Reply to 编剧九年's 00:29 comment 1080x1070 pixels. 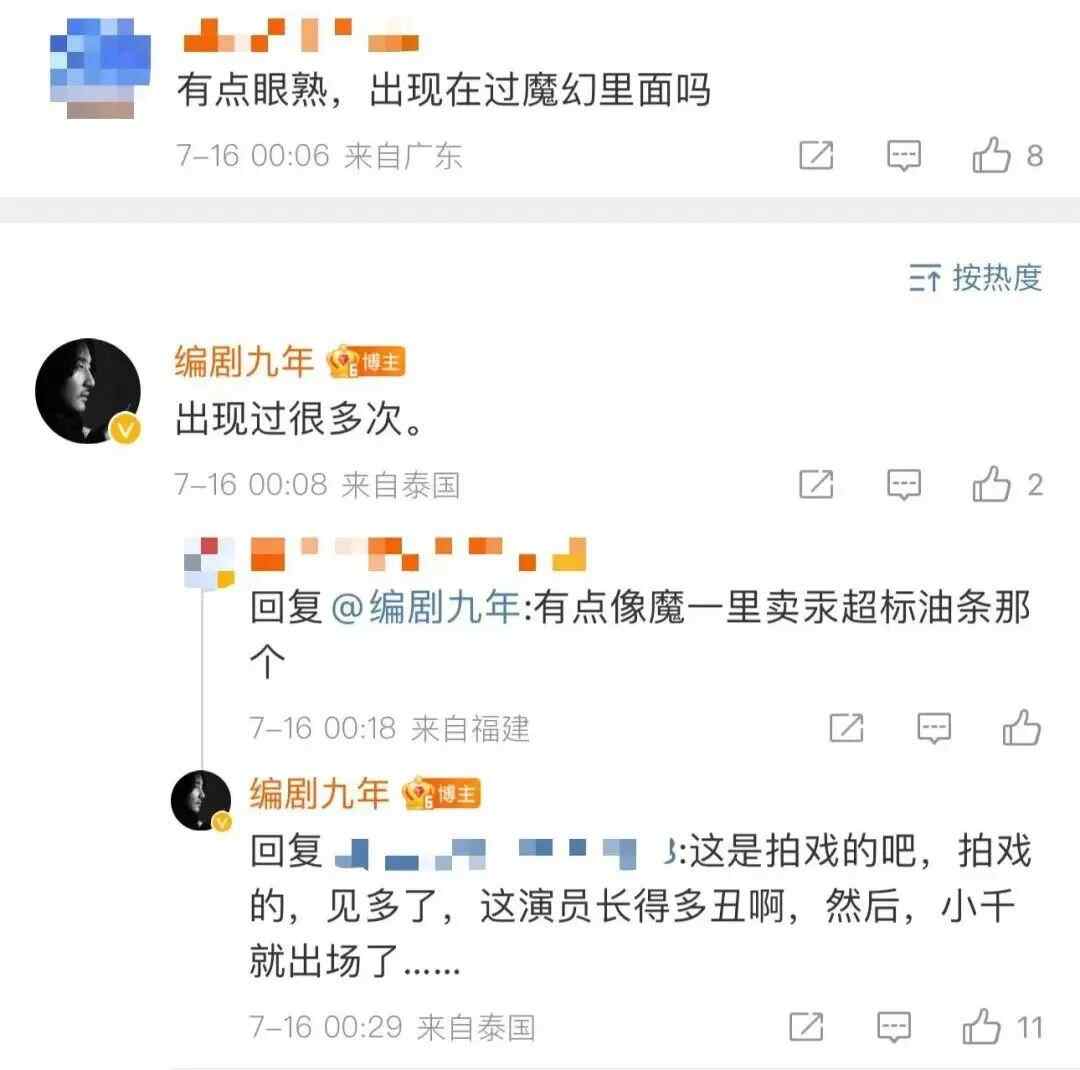[x=894, y=1026]
